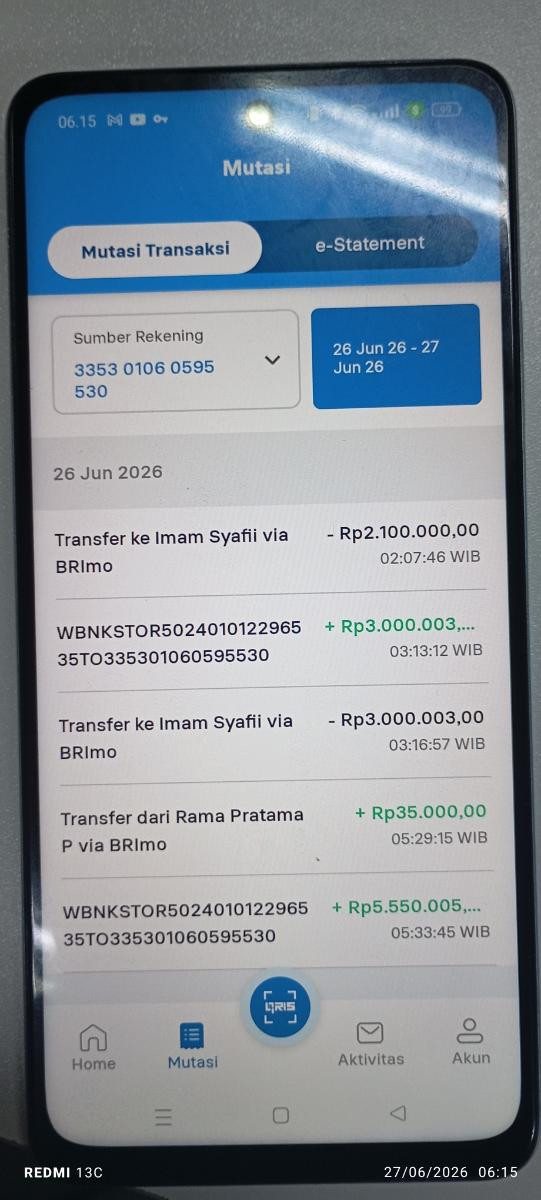The width and height of the screenshot is (541, 1200).
Task: Launch the QRIS scanner button
Action: pos(280,1006)
